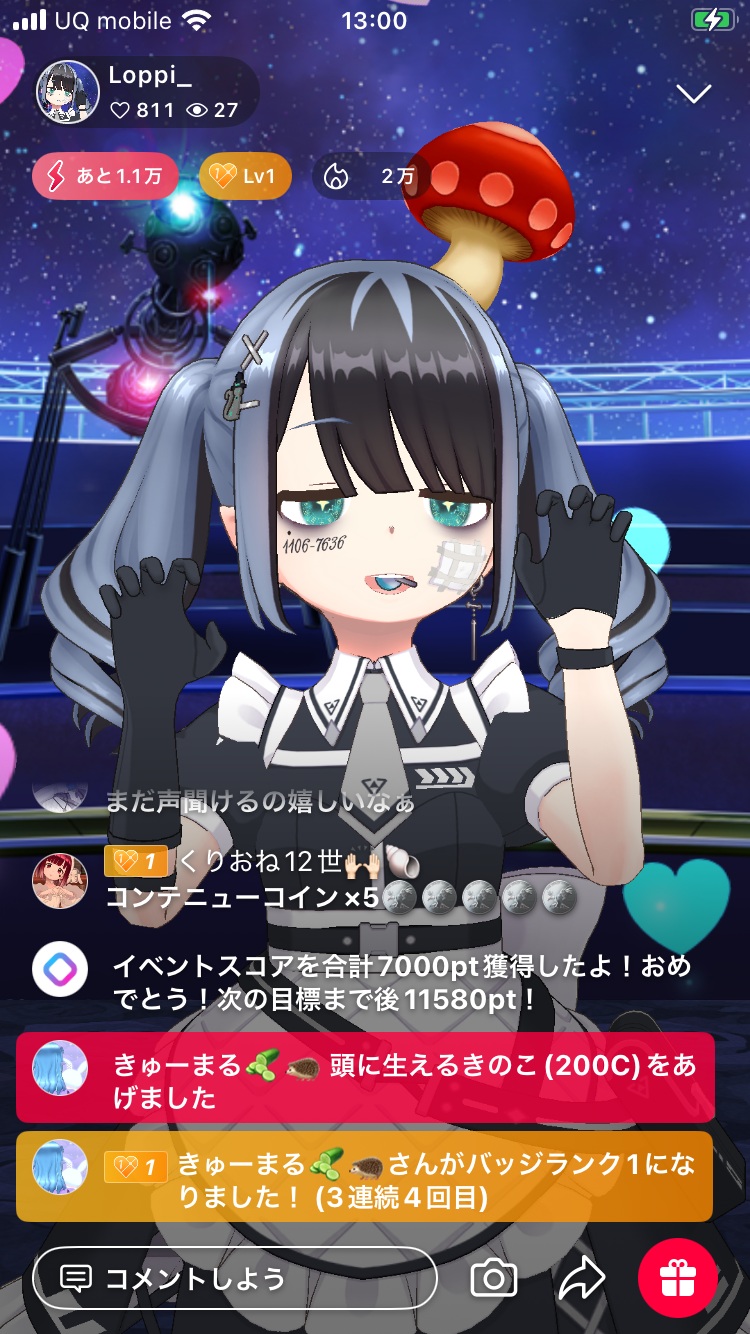Open the gift menu
This screenshot has height=1334, width=750.
677,1277
